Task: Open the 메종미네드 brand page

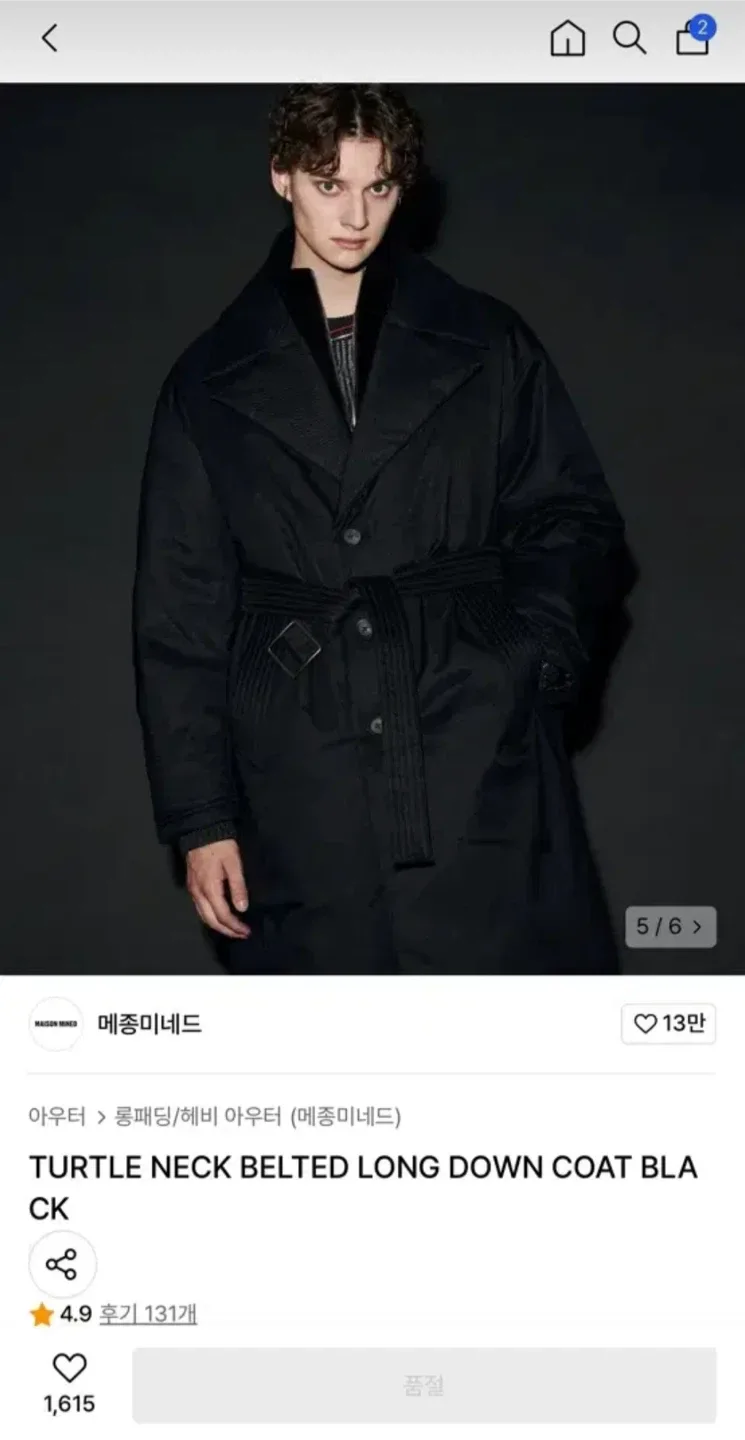Action: click(149, 1024)
